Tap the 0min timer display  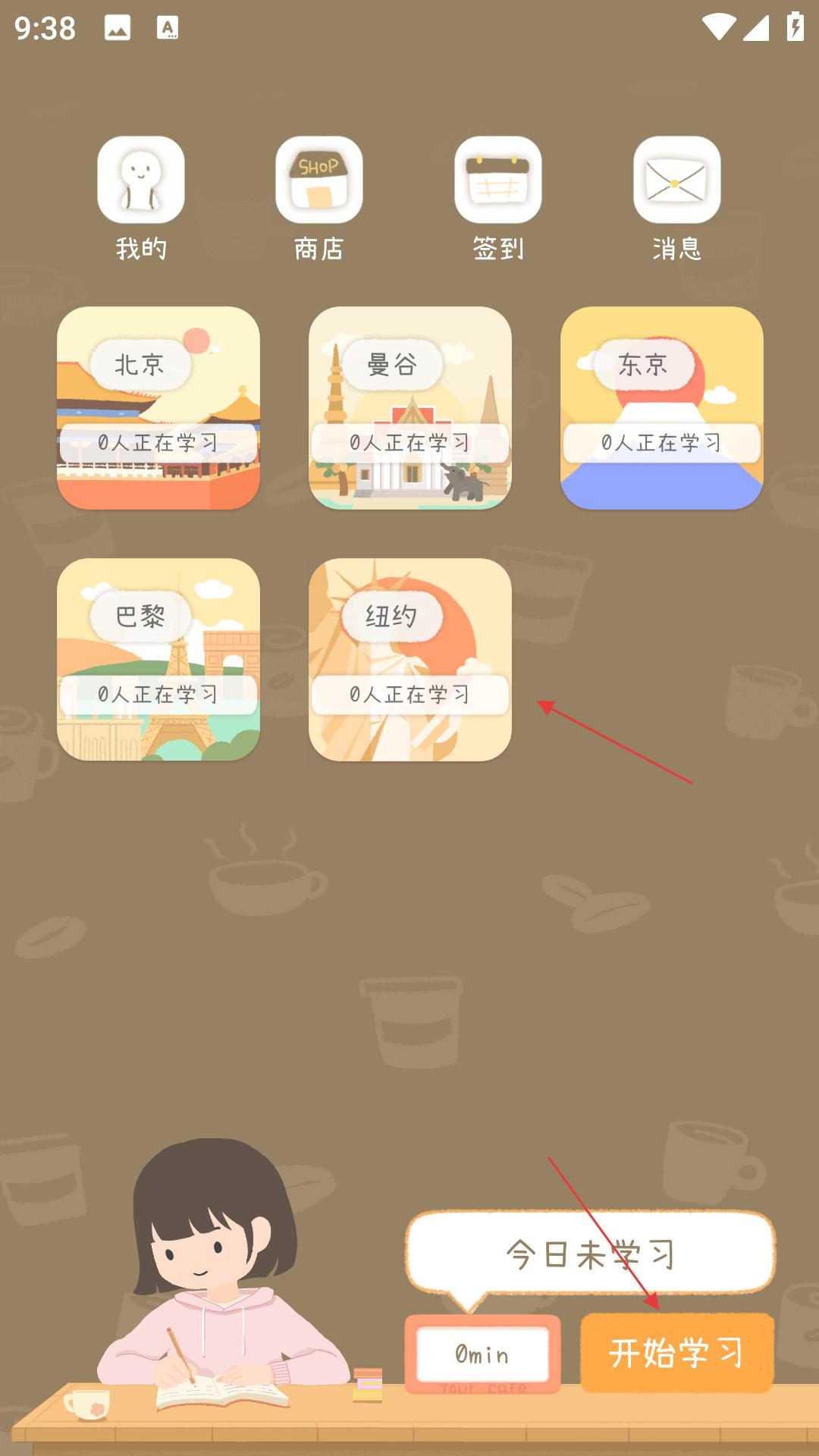coord(483,1354)
